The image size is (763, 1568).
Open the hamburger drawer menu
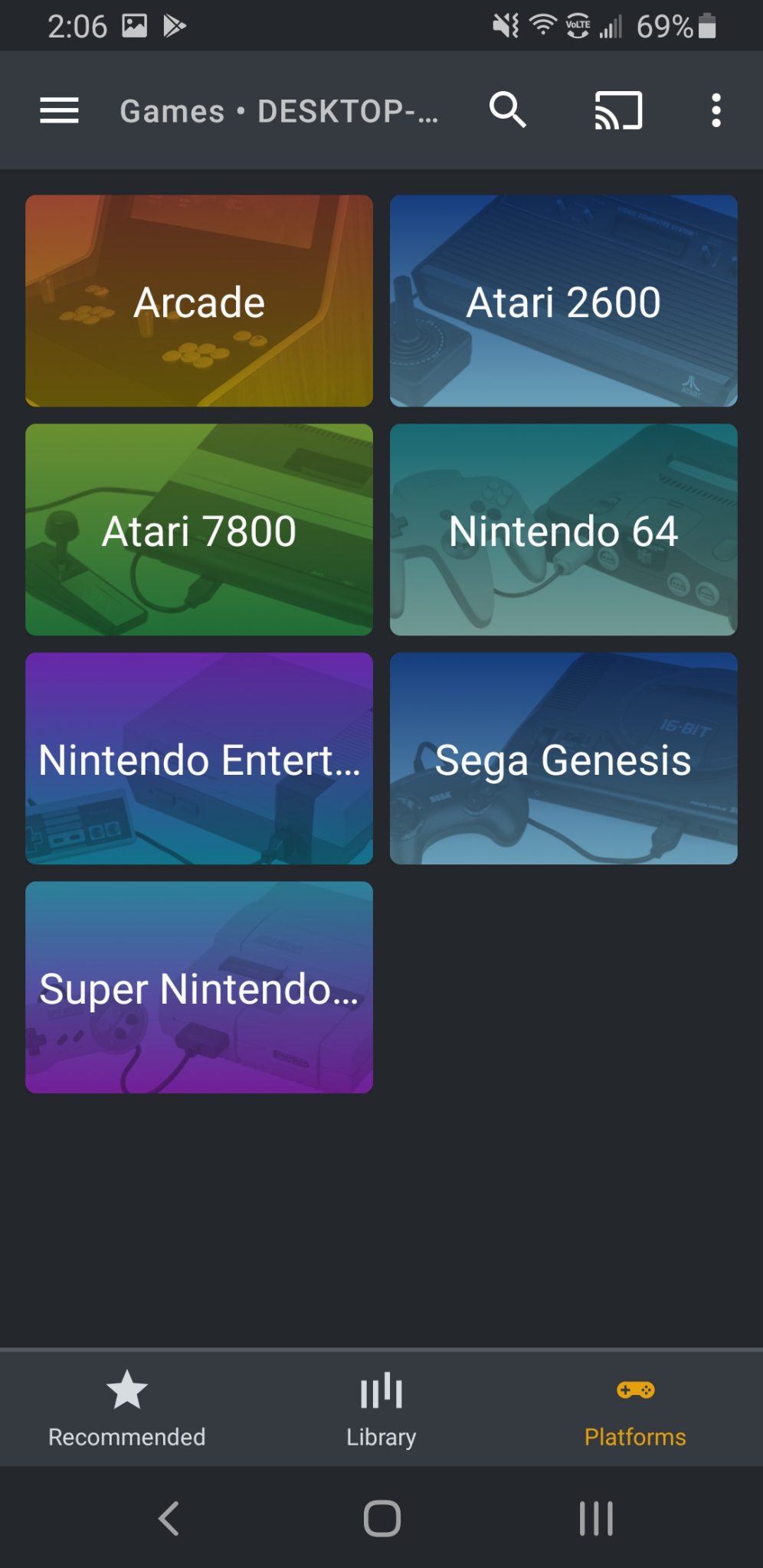point(60,110)
